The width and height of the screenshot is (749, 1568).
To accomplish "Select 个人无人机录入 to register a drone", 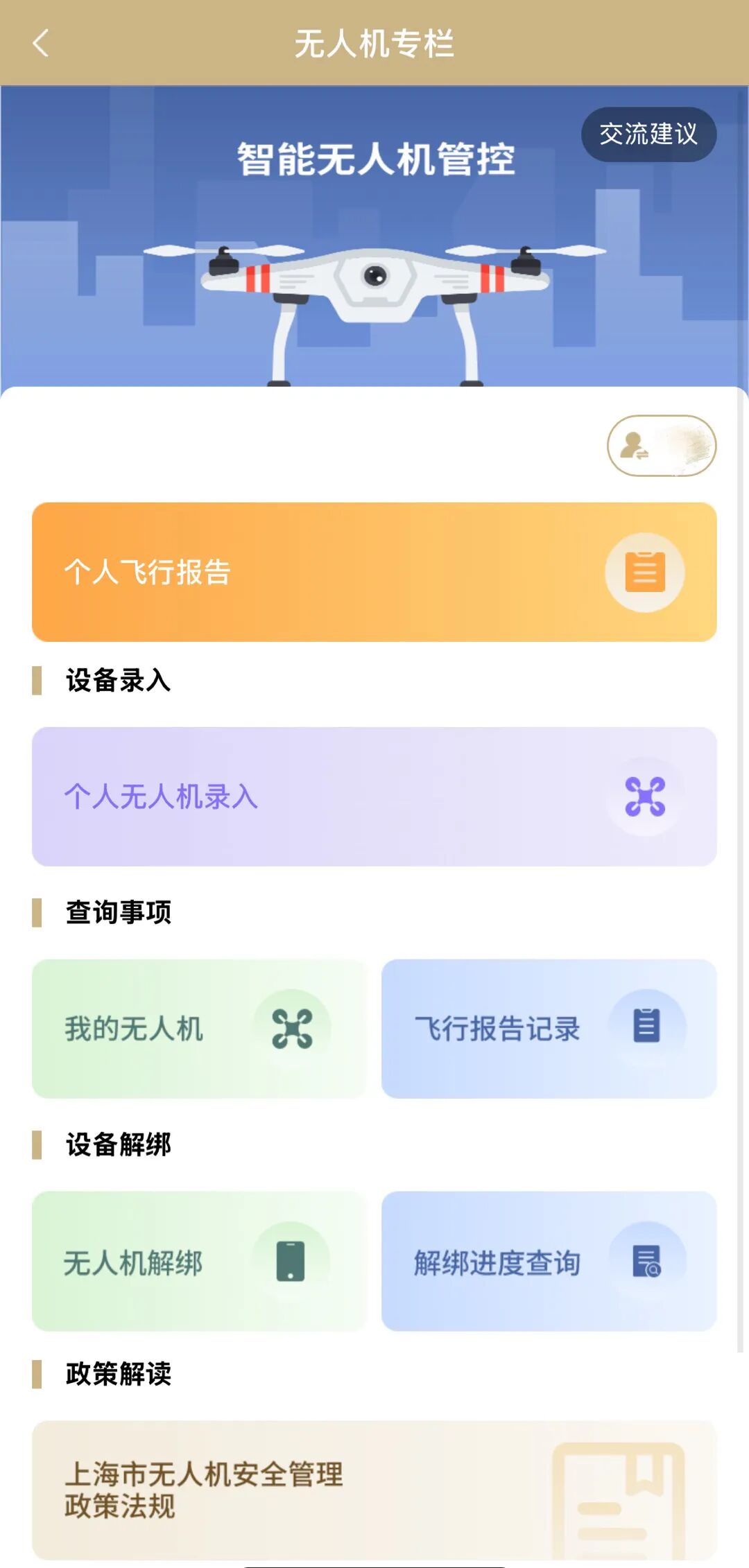I will pos(374,796).
